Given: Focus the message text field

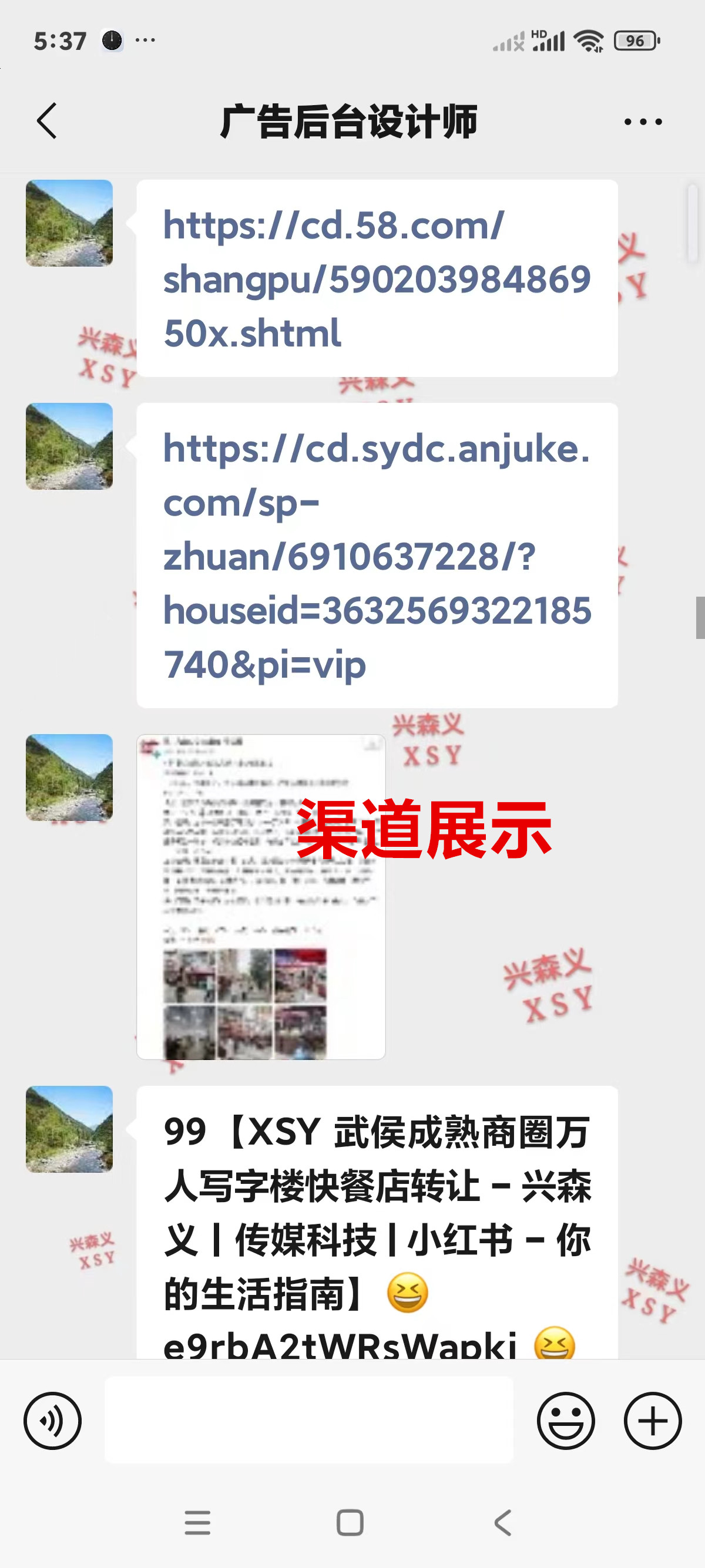Looking at the screenshot, I should coord(308,1419).
